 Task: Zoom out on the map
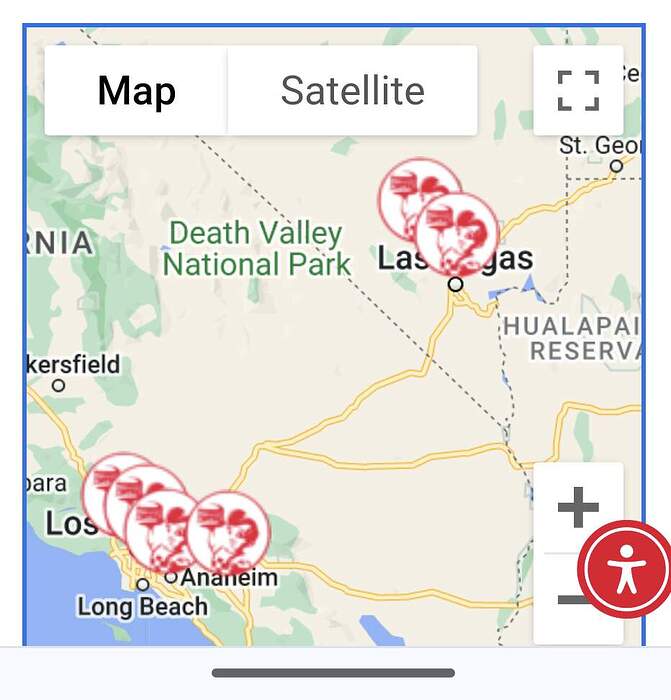coord(560,602)
